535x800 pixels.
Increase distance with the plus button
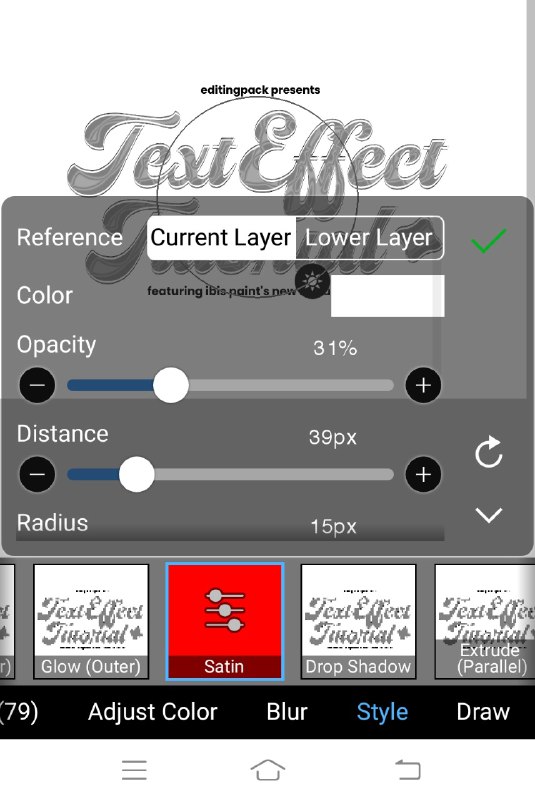coord(423,474)
